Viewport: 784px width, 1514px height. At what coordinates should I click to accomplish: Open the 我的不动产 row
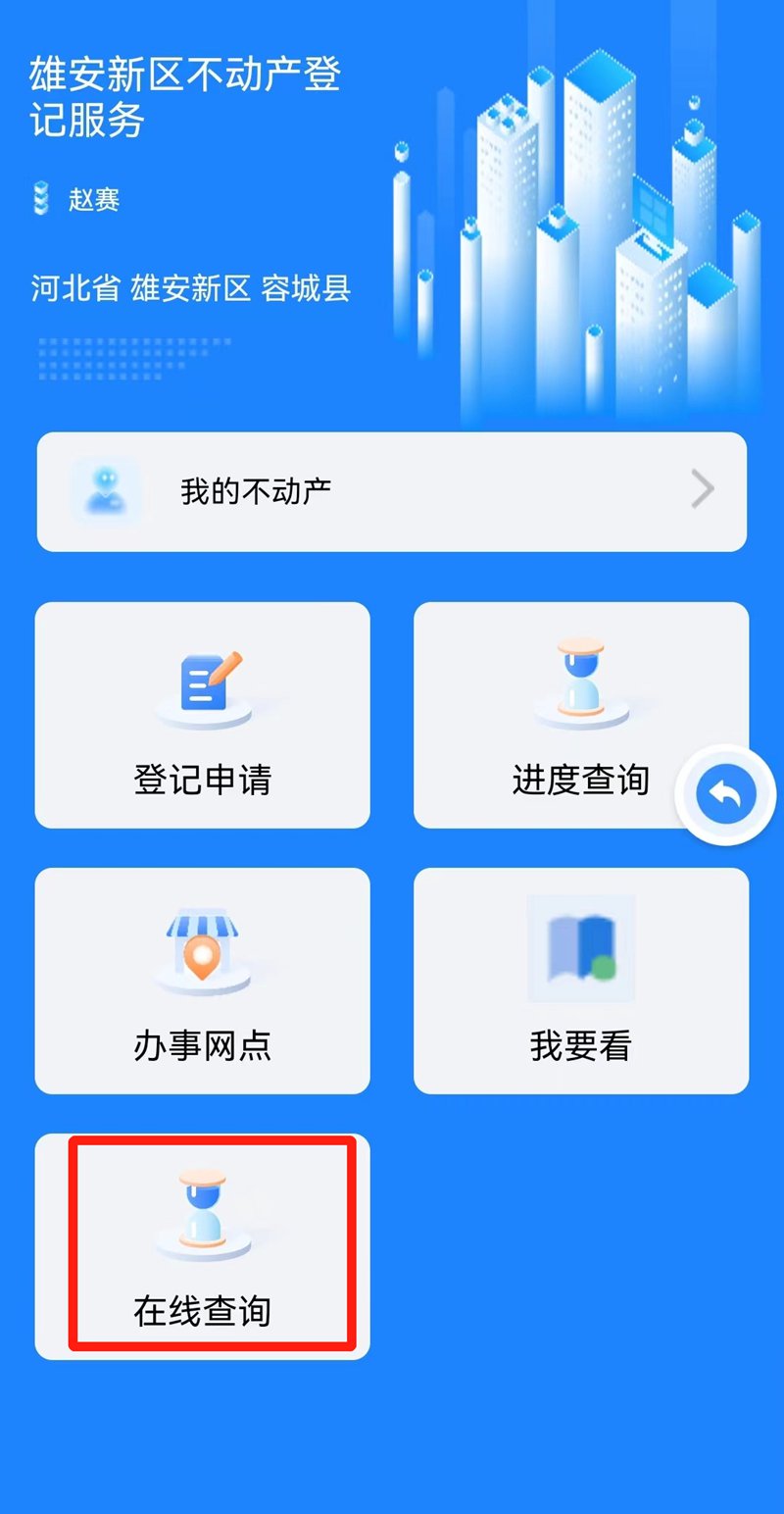point(392,491)
